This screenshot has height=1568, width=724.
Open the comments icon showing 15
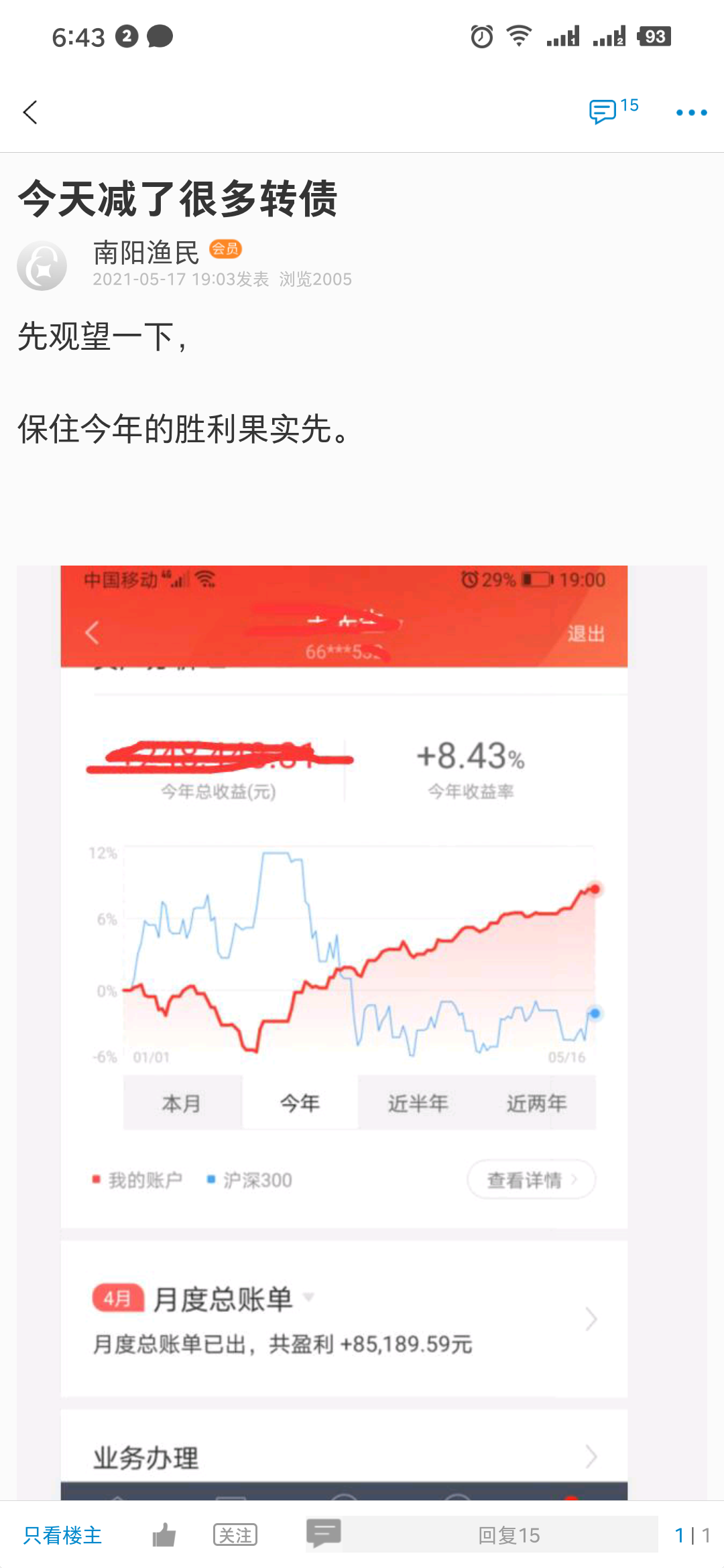(x=613, y=111)
